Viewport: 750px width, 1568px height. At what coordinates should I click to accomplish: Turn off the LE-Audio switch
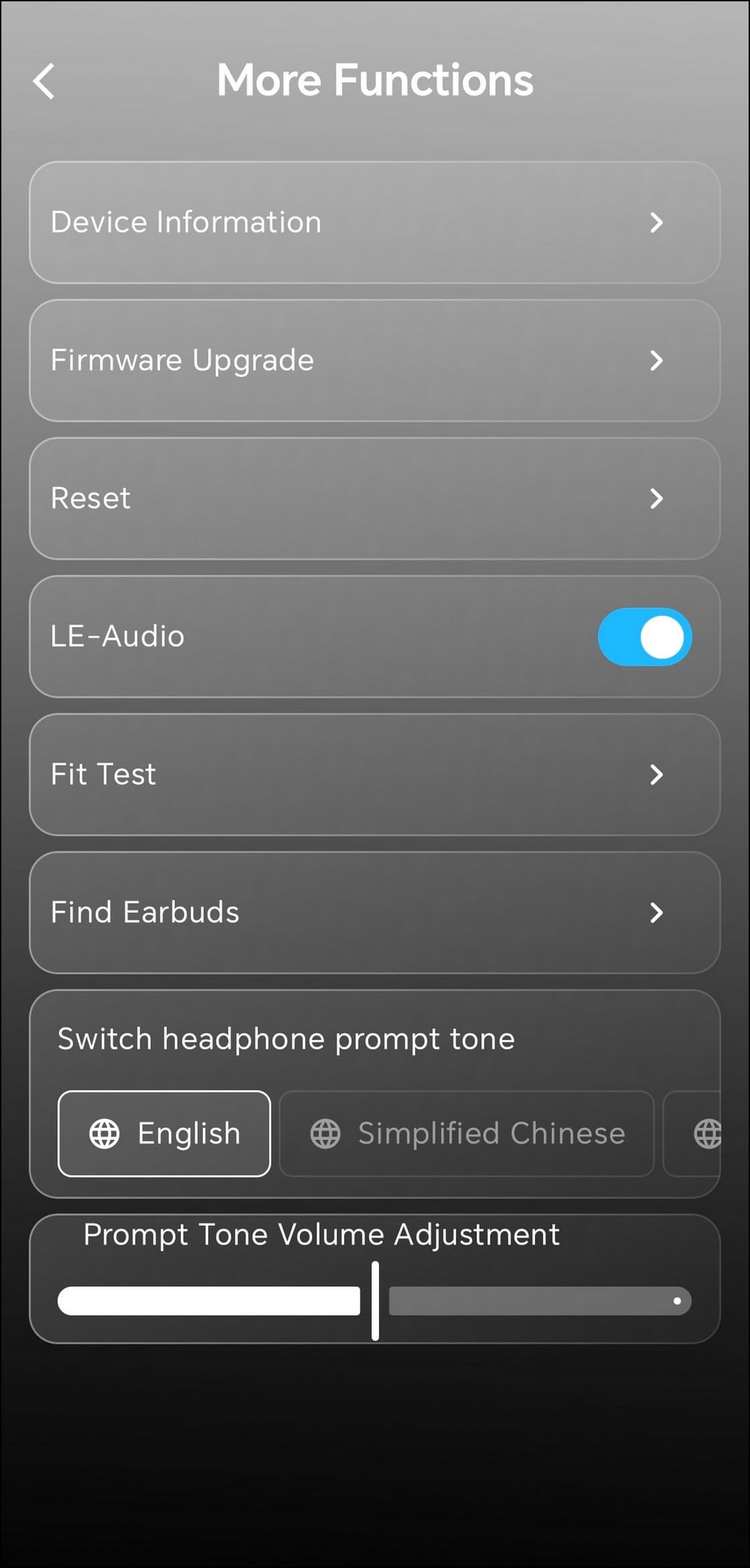(x=644, y=637)
